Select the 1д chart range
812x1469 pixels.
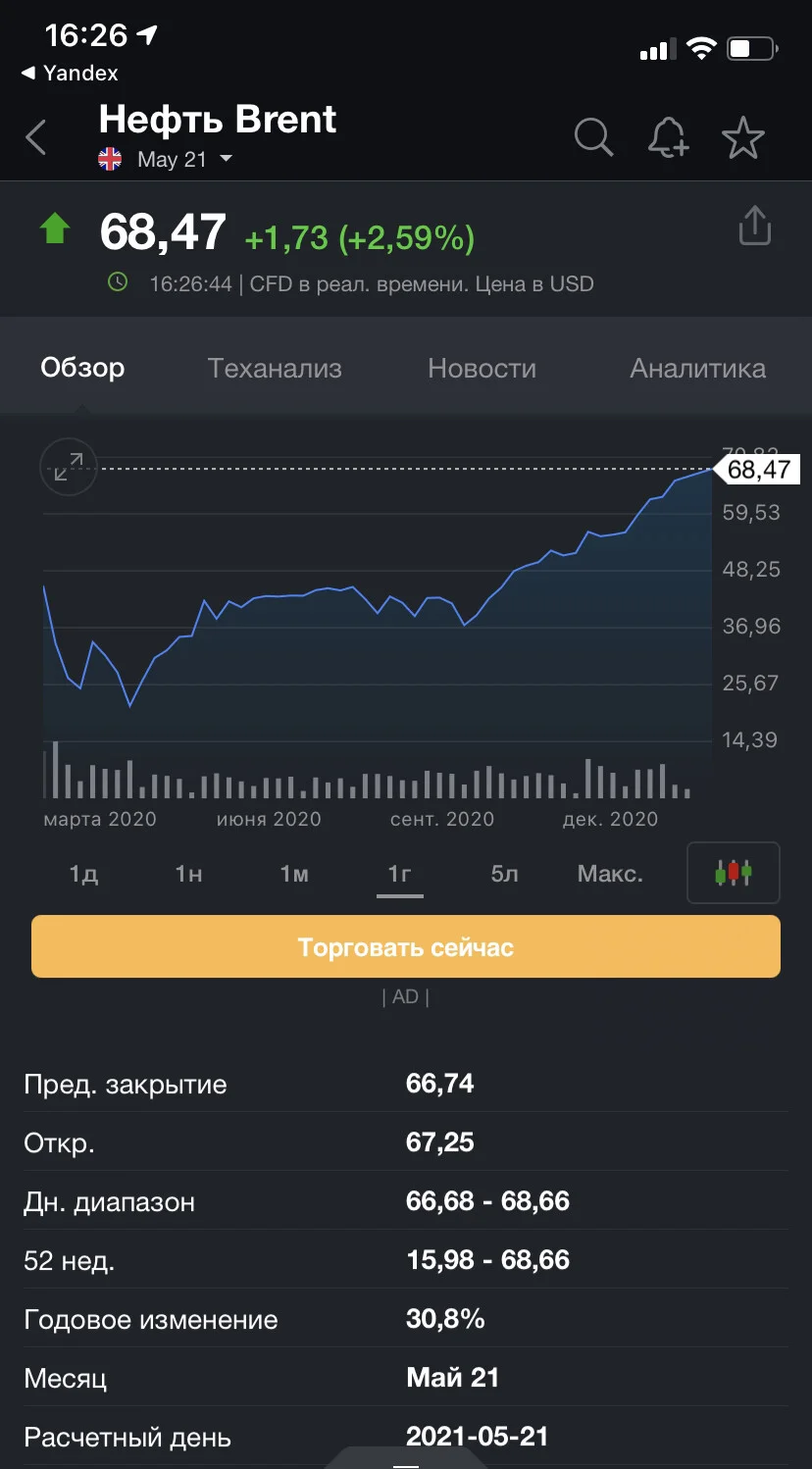(x=83, y=874)
